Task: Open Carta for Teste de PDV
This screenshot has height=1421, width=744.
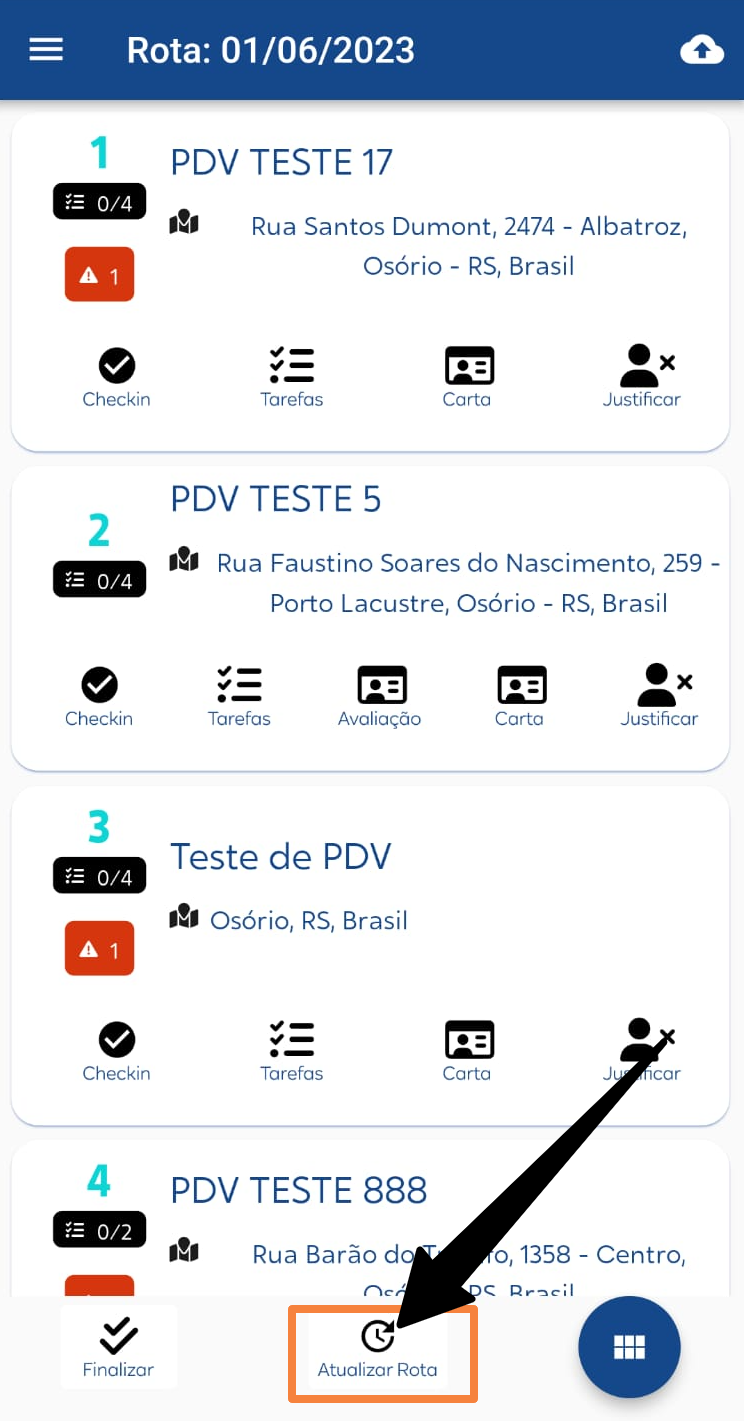Action: click(467, 1052)
